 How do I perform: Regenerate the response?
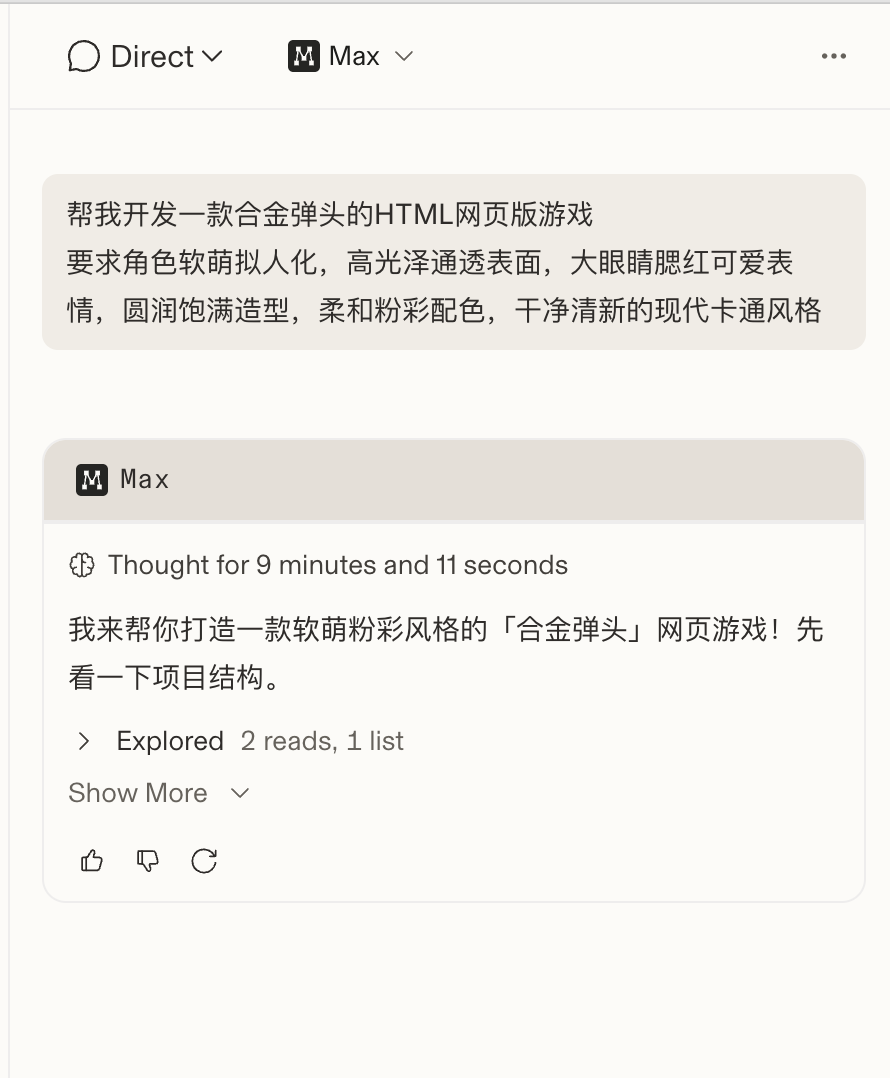[x=204, y=860]
